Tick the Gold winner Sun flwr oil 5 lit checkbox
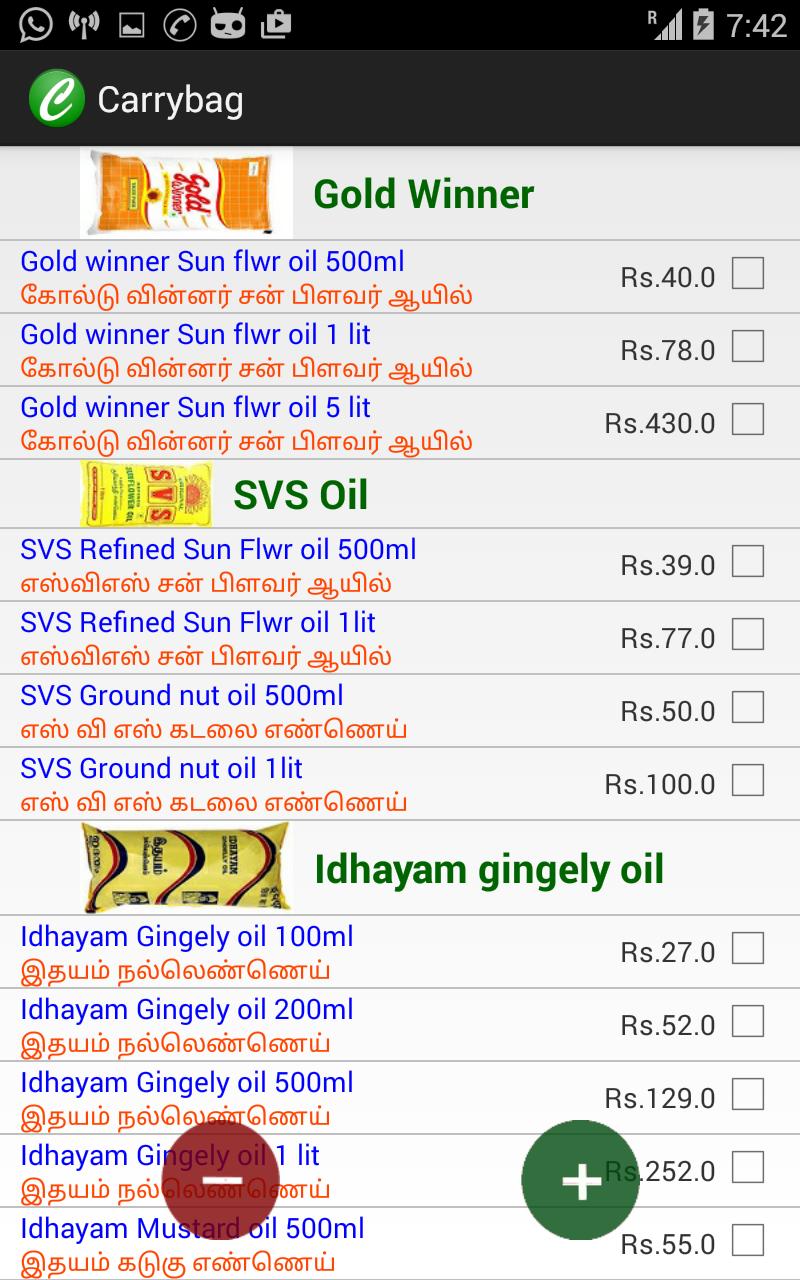The width and height of the screenshot is (800, 1280). point(748,419)
